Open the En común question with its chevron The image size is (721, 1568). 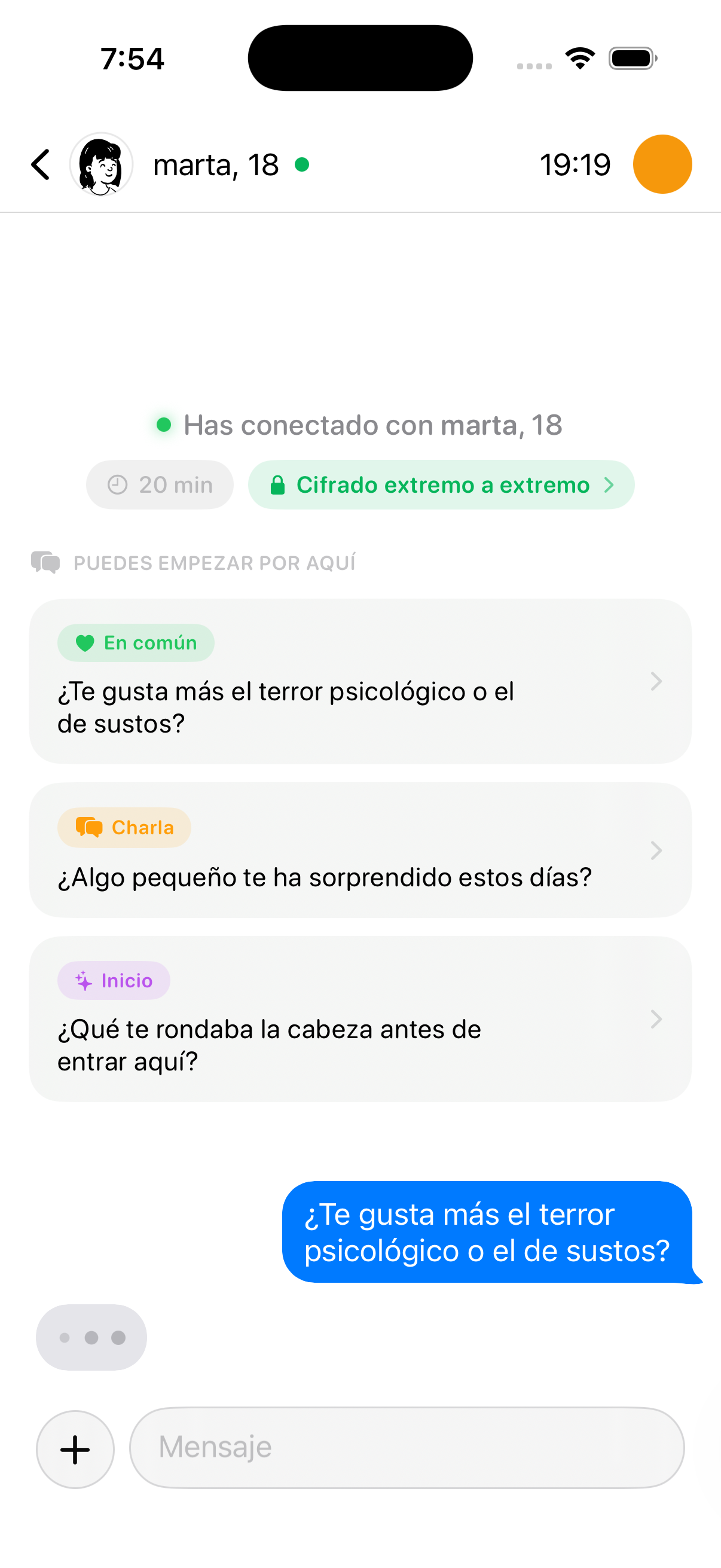pos(655,681)
